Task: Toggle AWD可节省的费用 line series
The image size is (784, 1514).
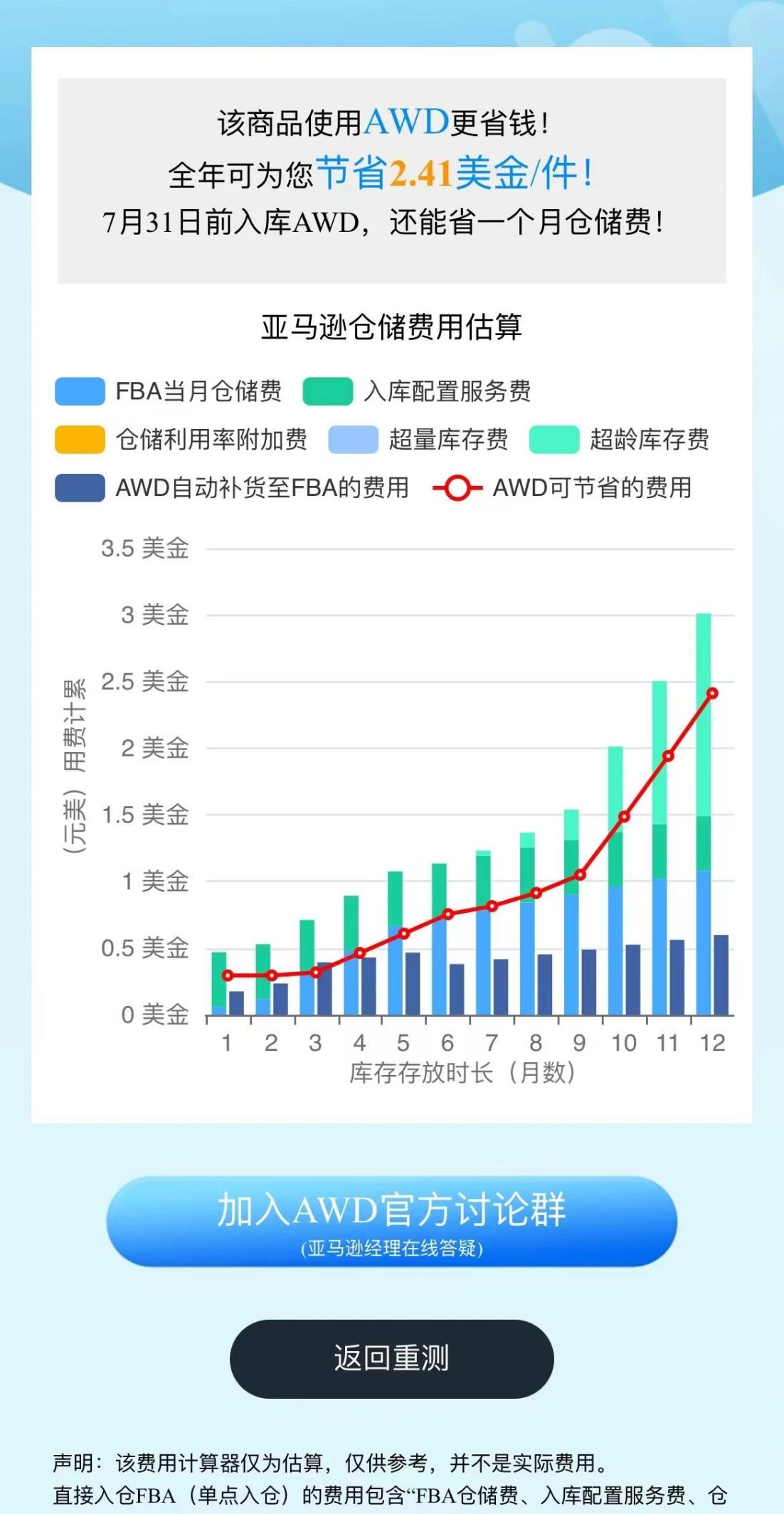Action: point(562,488)
